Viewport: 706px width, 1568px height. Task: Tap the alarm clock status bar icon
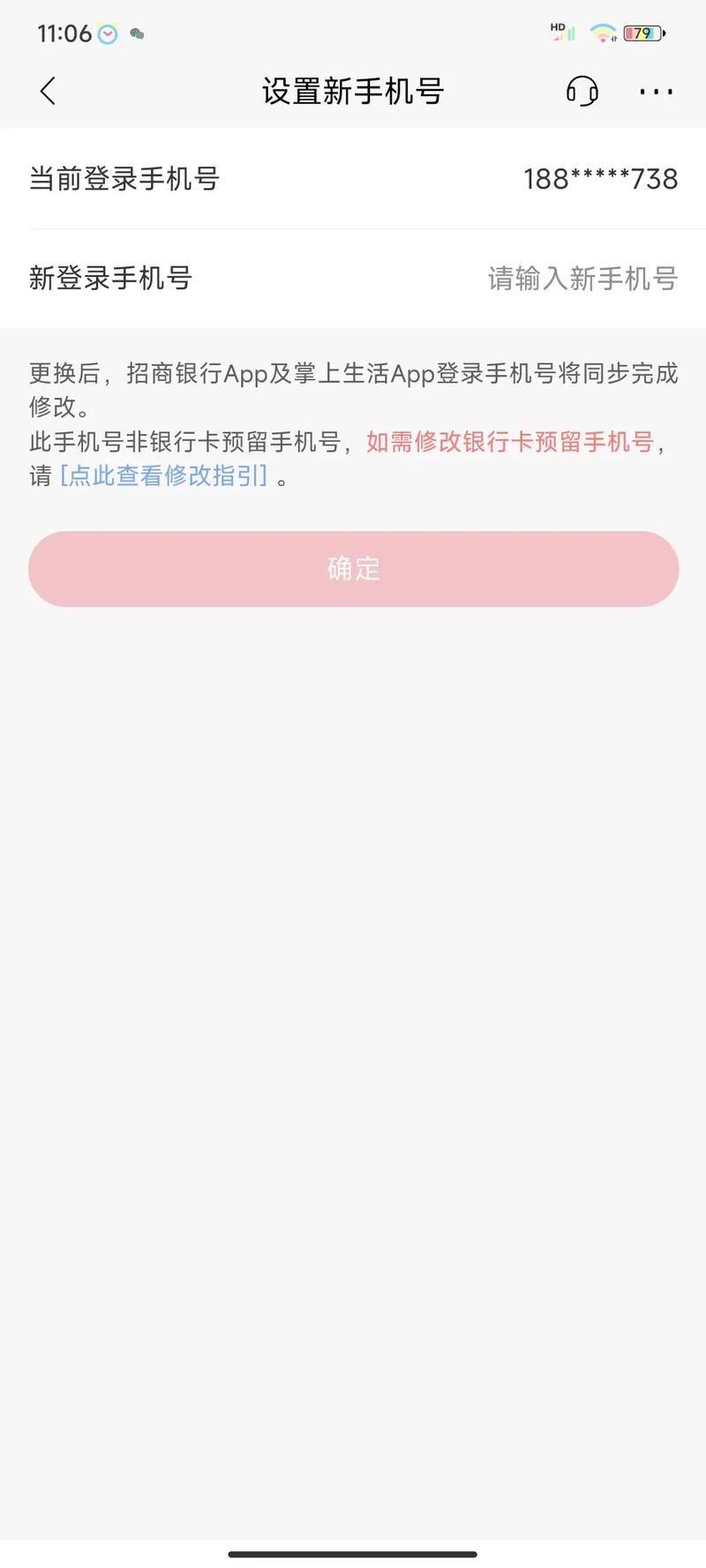(x=109, y=34)
